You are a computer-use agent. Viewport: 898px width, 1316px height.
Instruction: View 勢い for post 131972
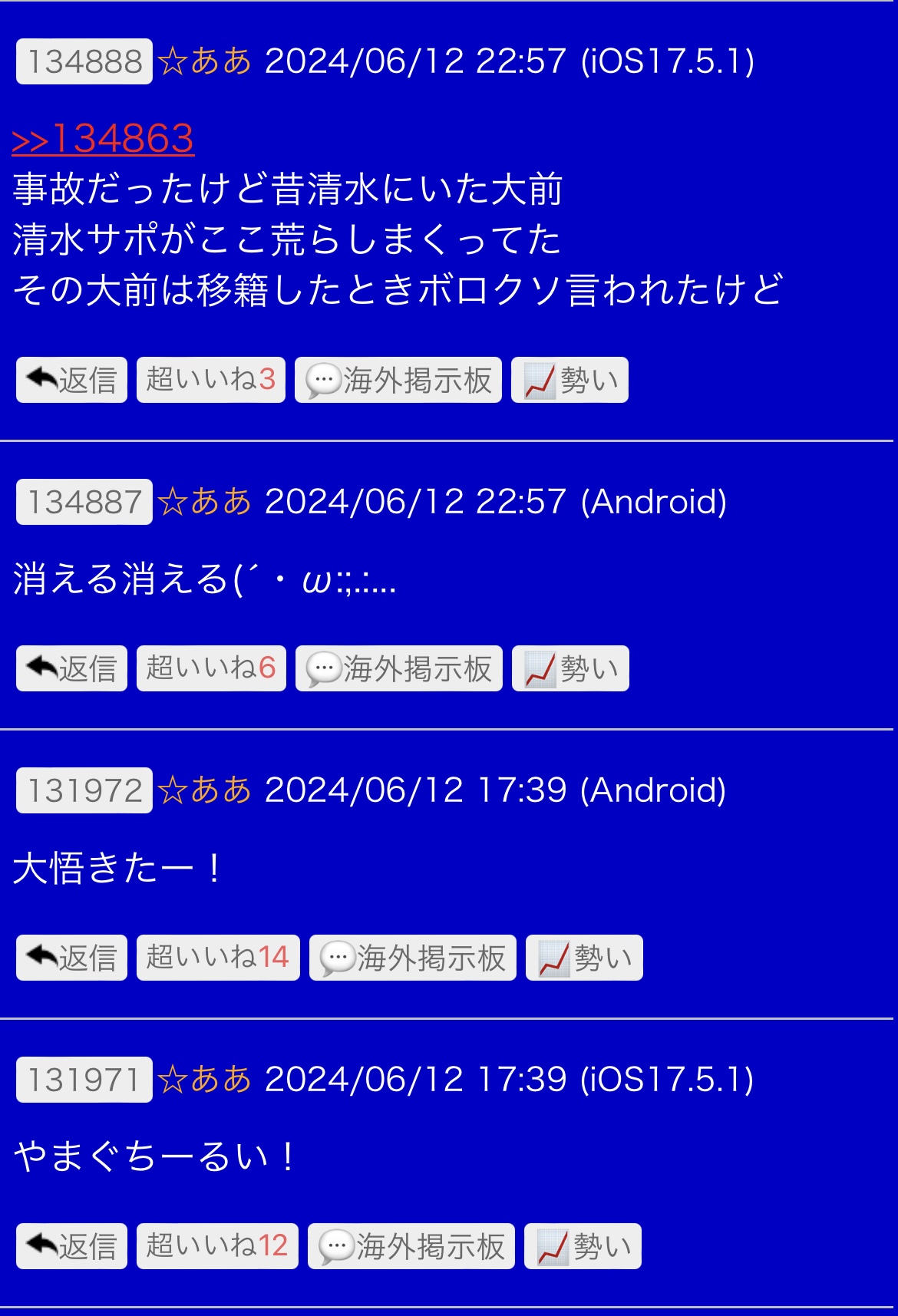[x=584, y=958]
